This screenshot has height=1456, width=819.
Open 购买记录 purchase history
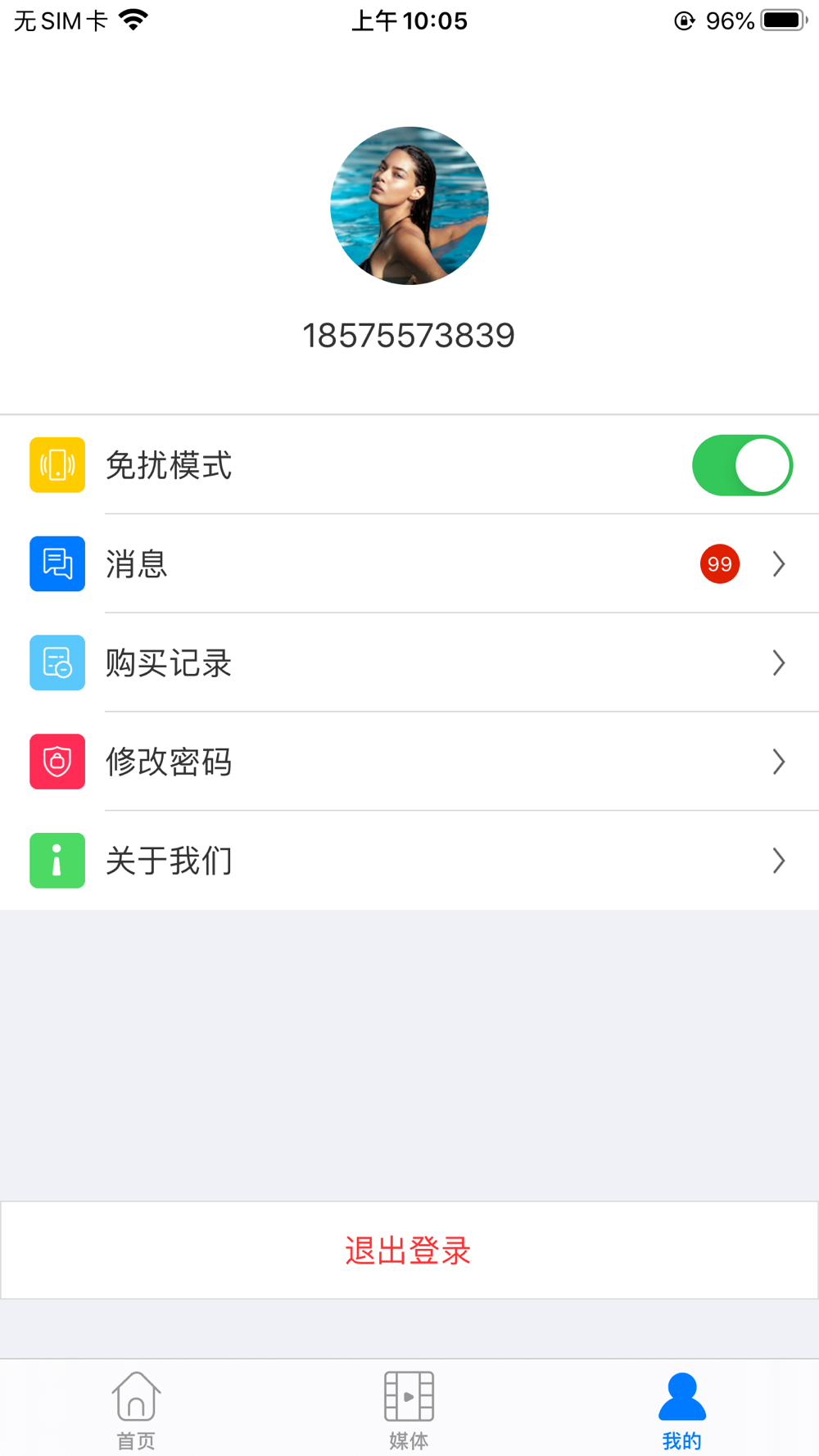pyautogui.click(x=409, y=663)
